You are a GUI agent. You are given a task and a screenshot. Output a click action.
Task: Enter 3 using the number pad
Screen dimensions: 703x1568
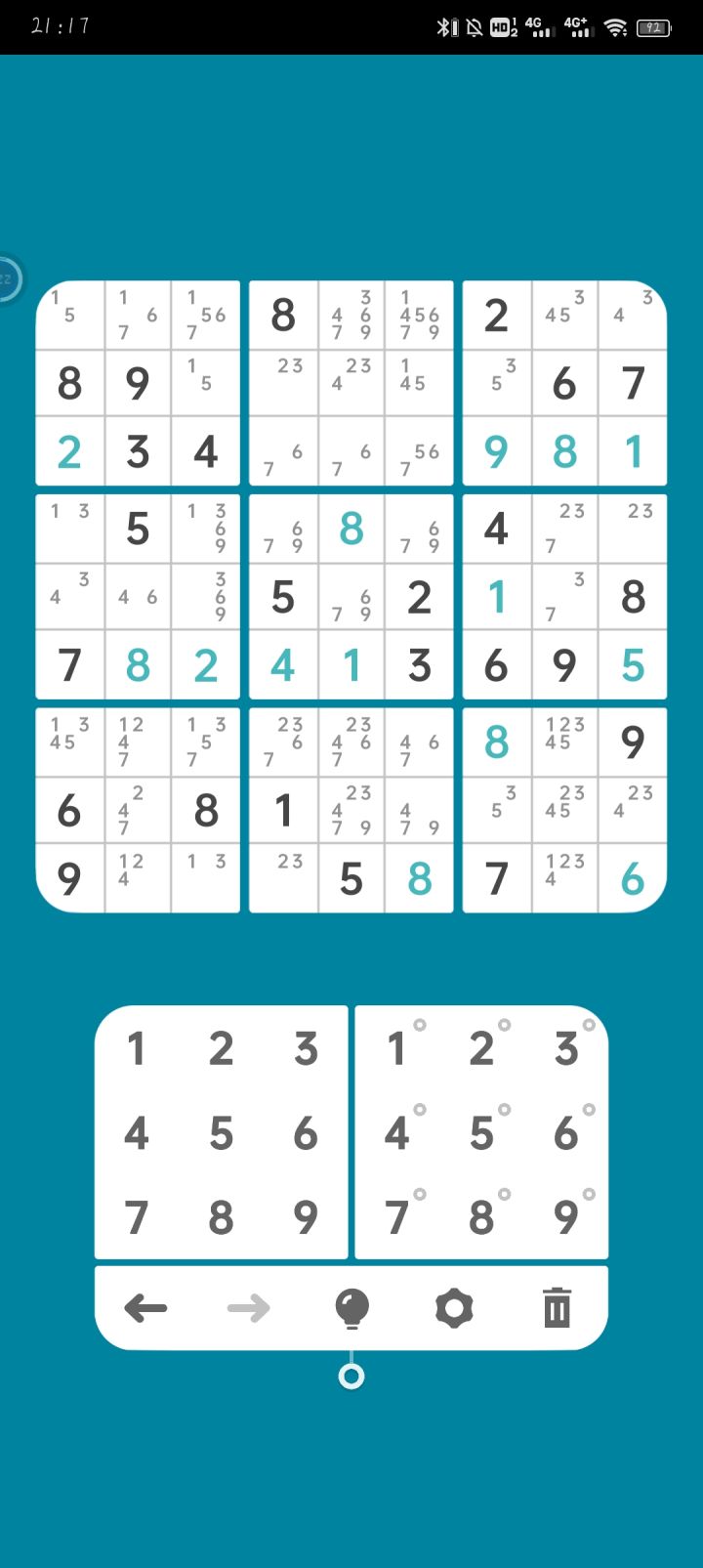[x=306, y=1048]
